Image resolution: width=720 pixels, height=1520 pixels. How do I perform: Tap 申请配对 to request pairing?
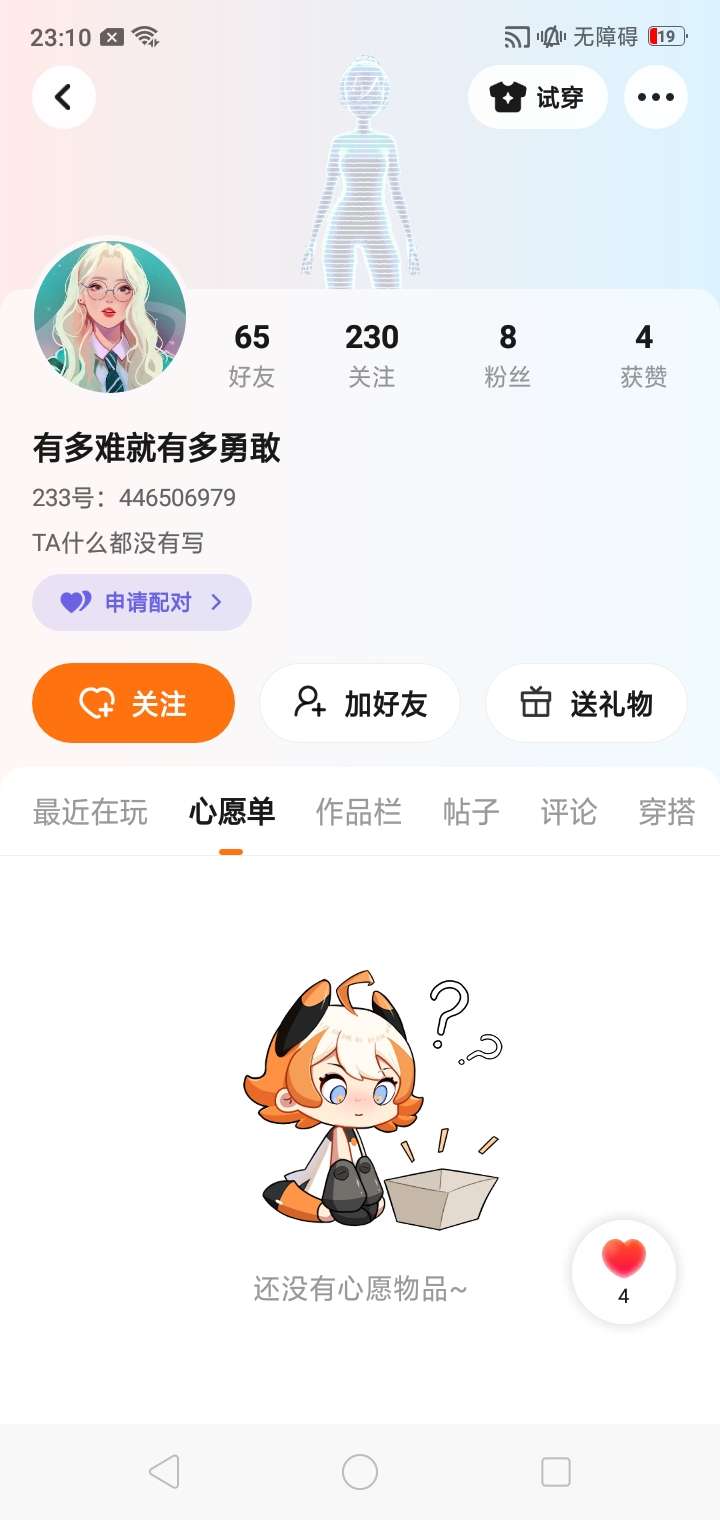pos(141,602)
